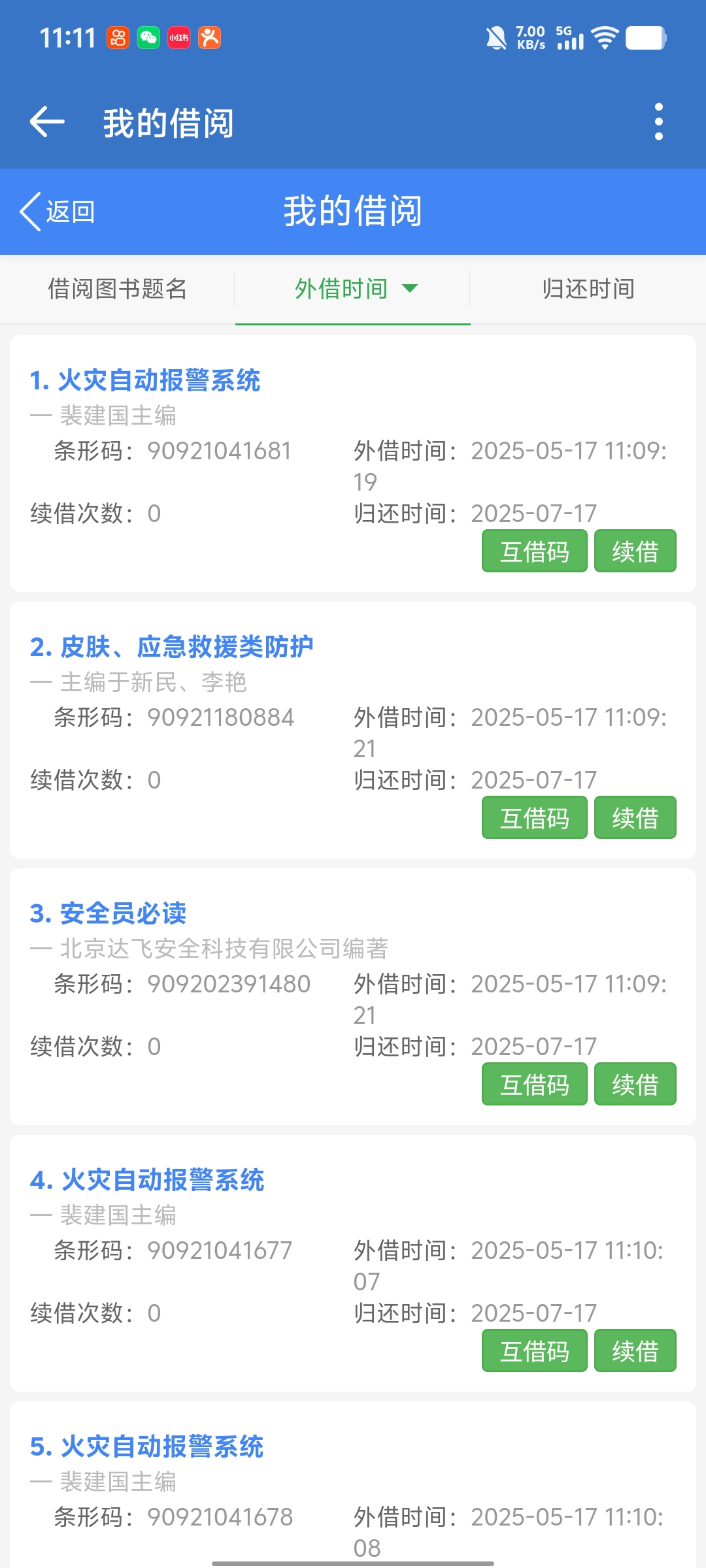The height and width of the screenshot is (1568, 706).
Task: Renew the book with barcode 90921041677
Action: (635, 1351)
